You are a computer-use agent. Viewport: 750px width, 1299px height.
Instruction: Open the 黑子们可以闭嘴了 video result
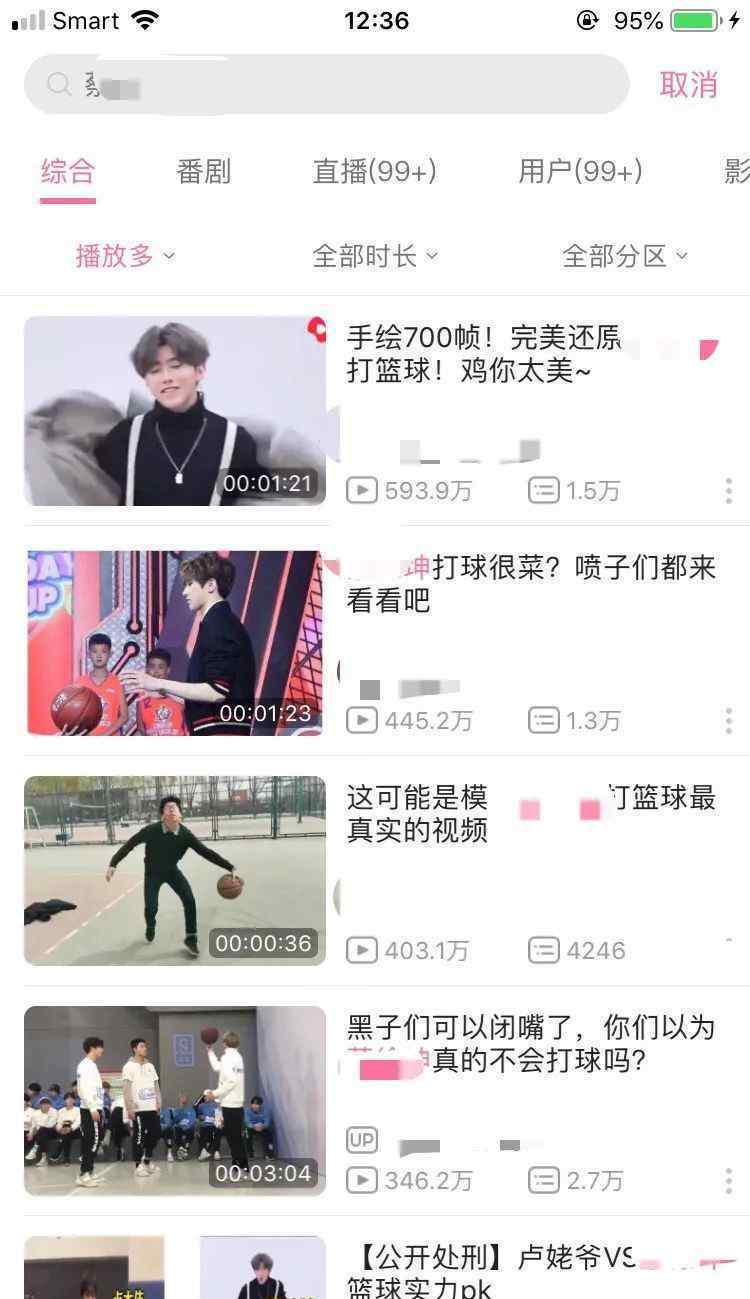point(530,1043)
